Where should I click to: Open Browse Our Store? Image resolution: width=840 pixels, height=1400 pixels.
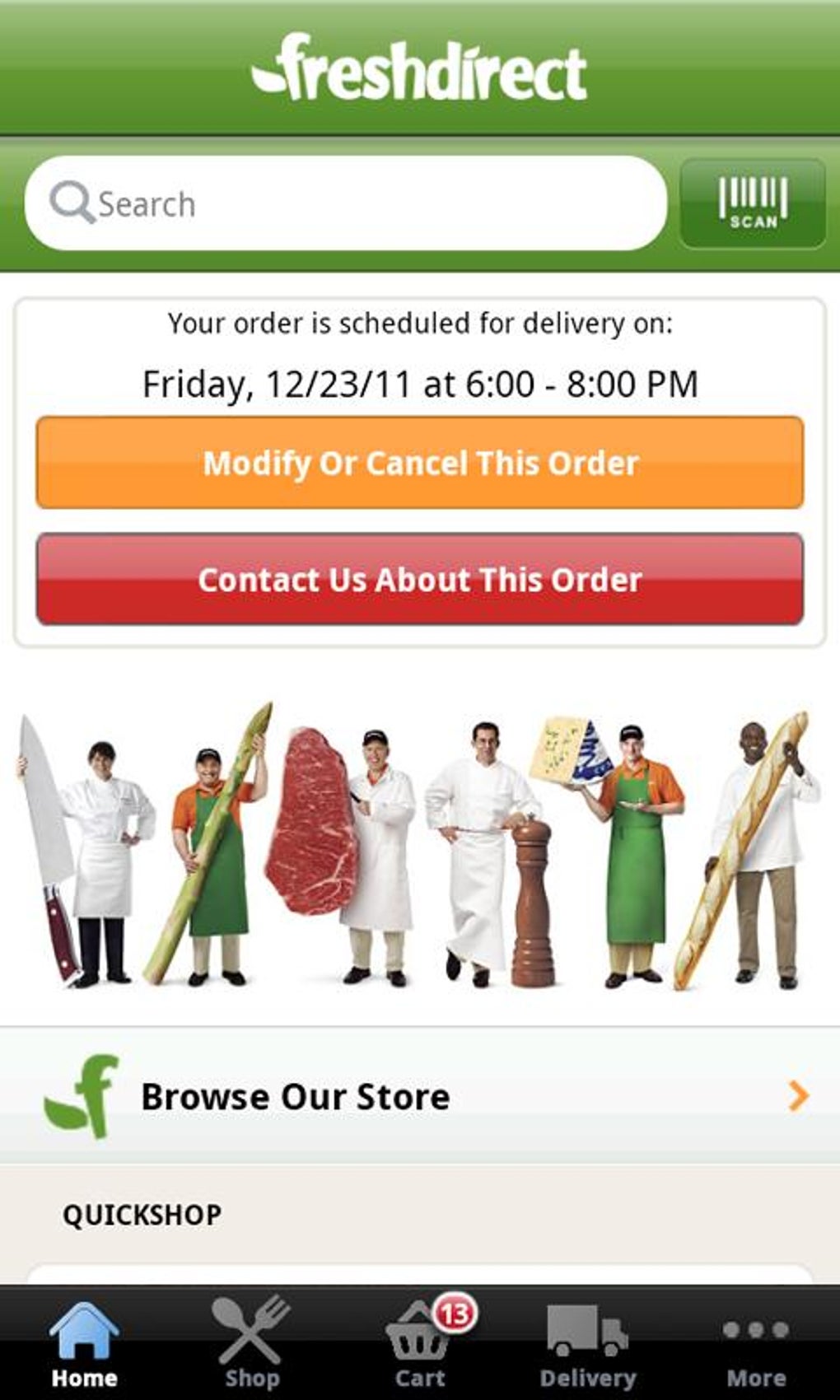pos(420,1096)
